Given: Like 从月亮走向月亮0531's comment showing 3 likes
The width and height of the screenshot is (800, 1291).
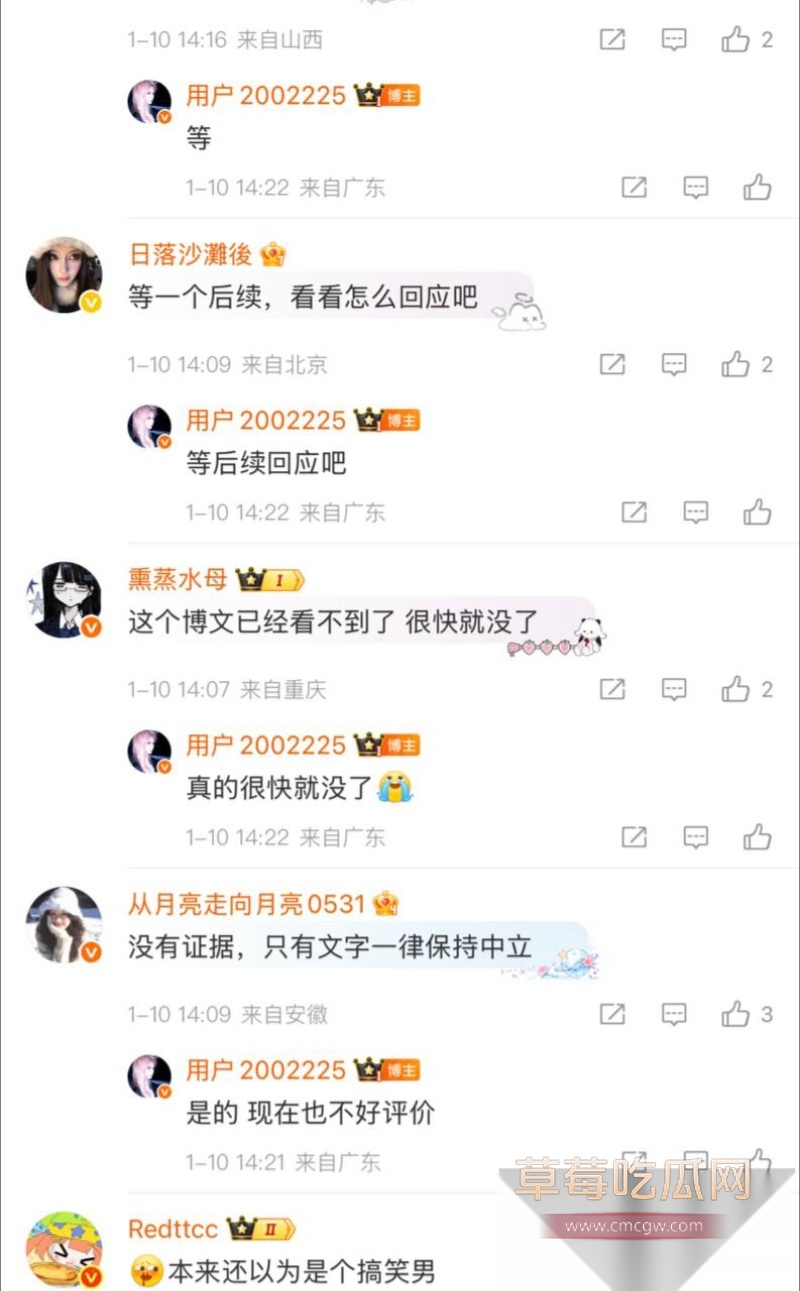Looking at the screenshot, I should tap(736, 1014).
